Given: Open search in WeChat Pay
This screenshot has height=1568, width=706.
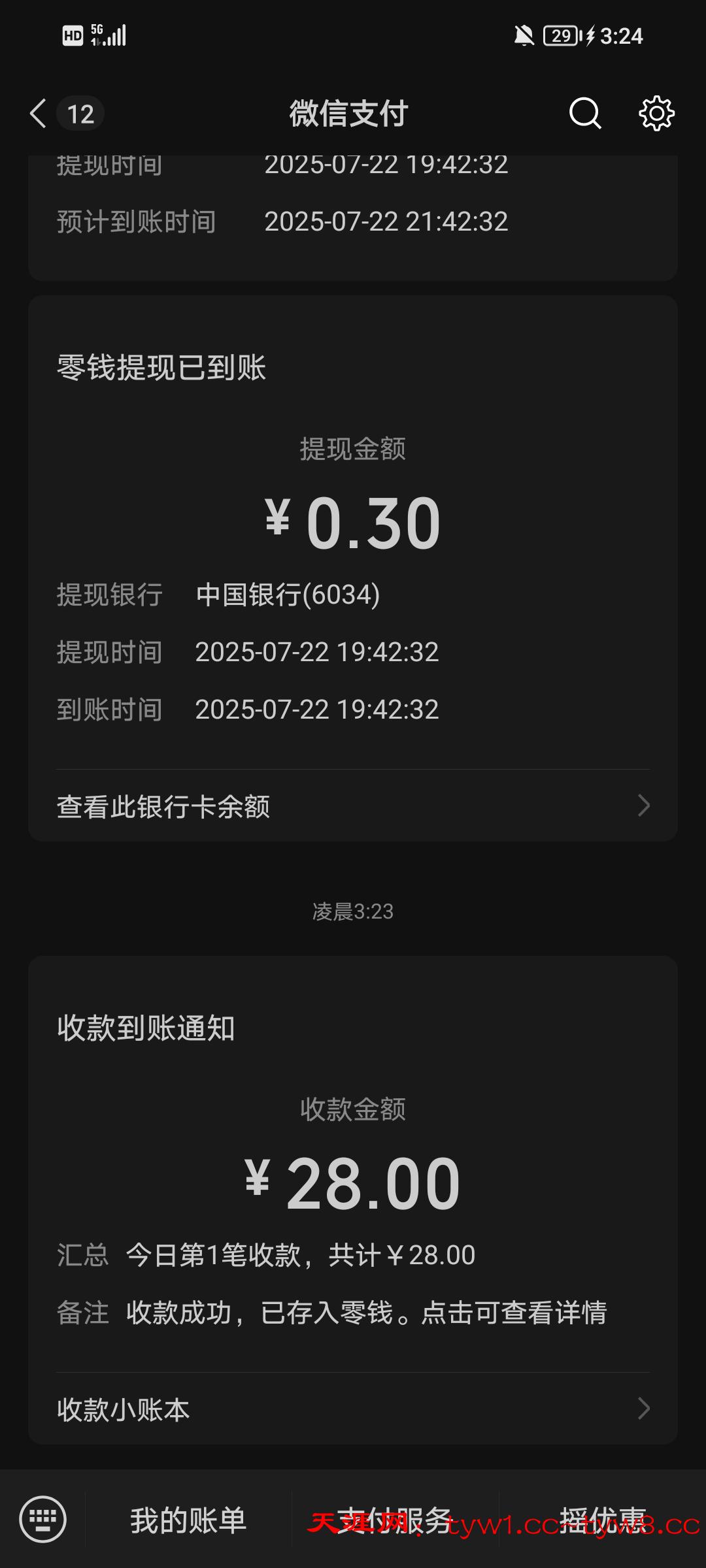Looking at the screenshot, I should [584, 114].
